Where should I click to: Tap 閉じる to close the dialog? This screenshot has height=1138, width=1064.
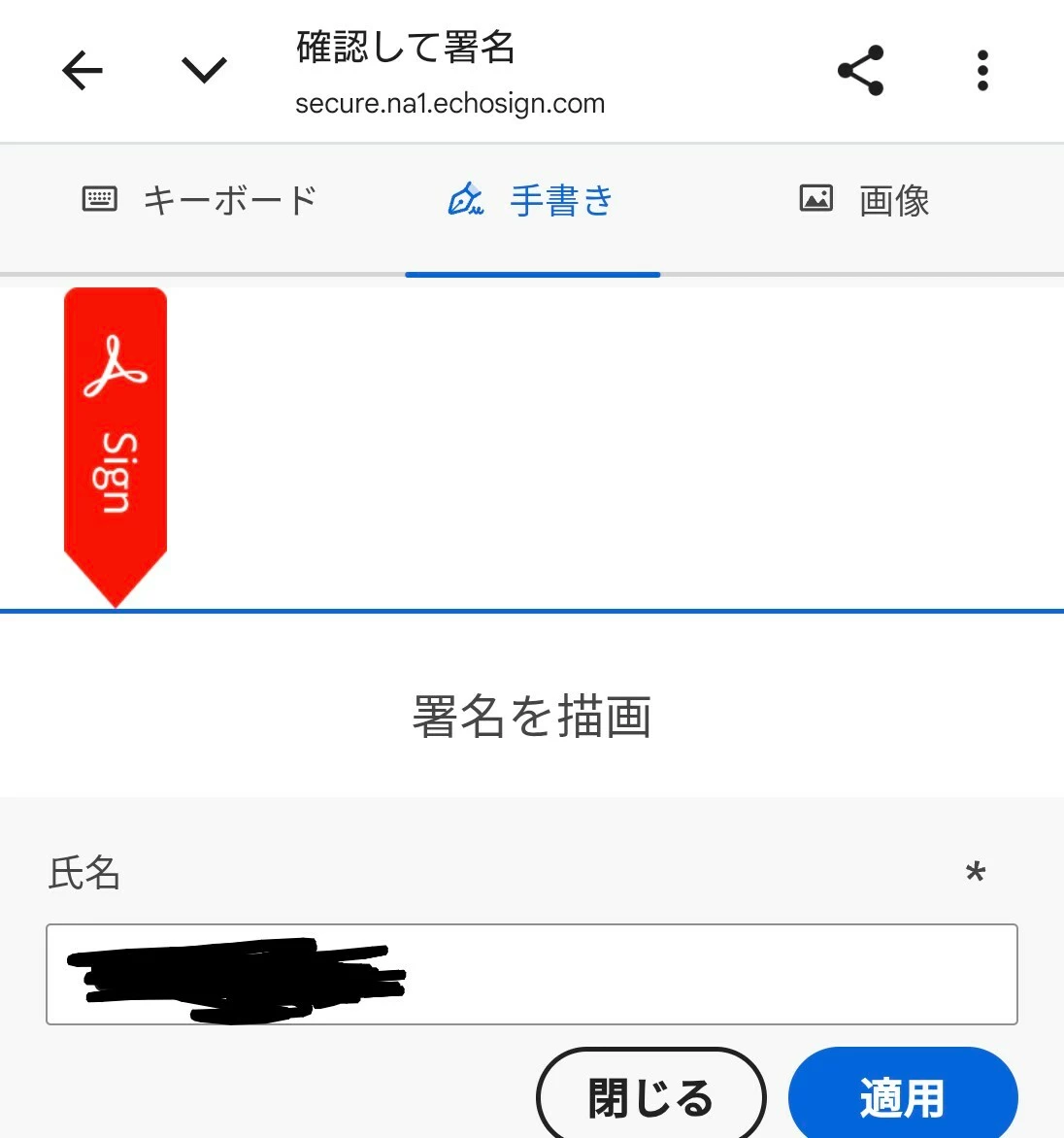pos(650,1097)
